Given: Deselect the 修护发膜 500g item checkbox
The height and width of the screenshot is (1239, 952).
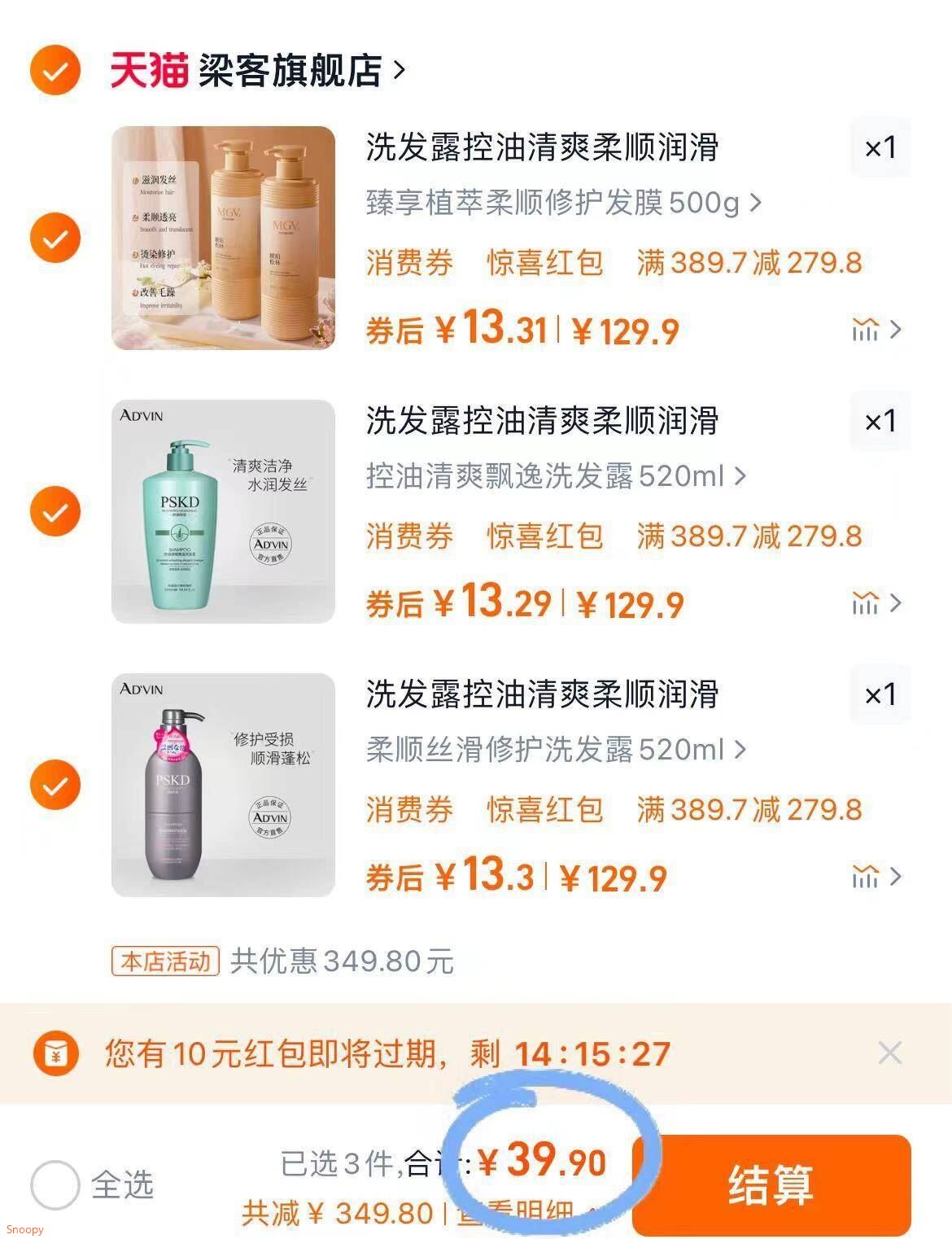Looking at the screenshot, I should (55, 238).
